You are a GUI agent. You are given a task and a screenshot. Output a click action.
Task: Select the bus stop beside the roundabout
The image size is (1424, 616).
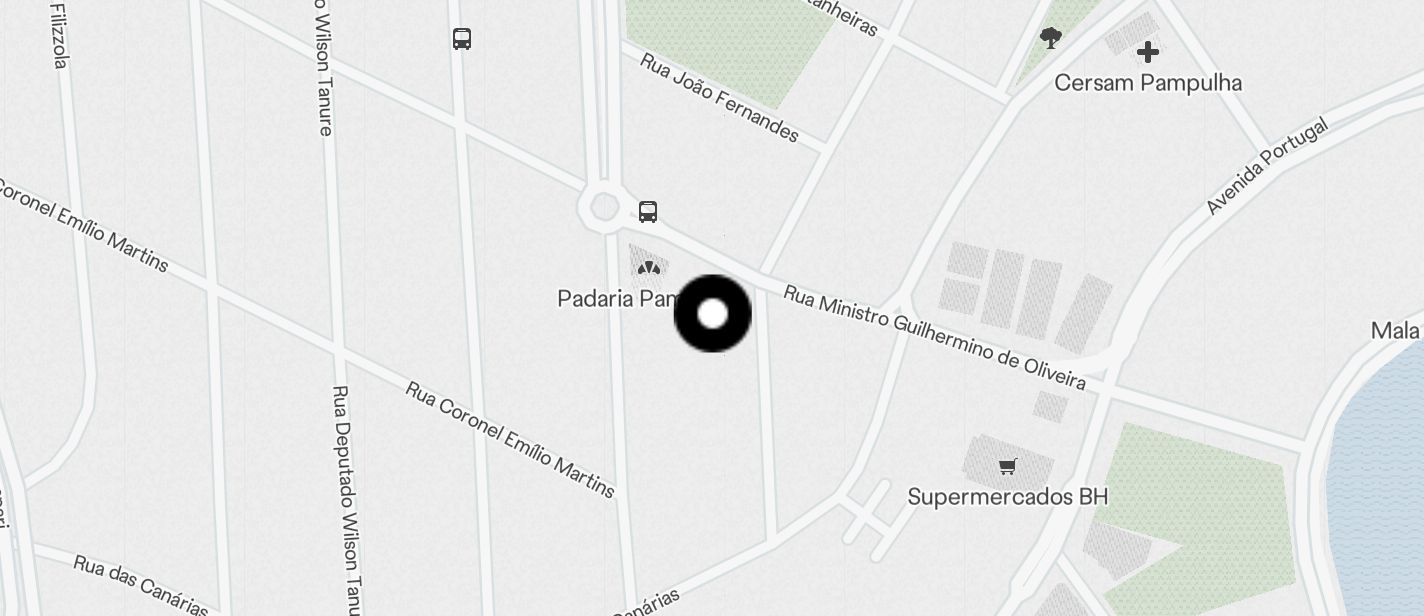click(648, 212)
